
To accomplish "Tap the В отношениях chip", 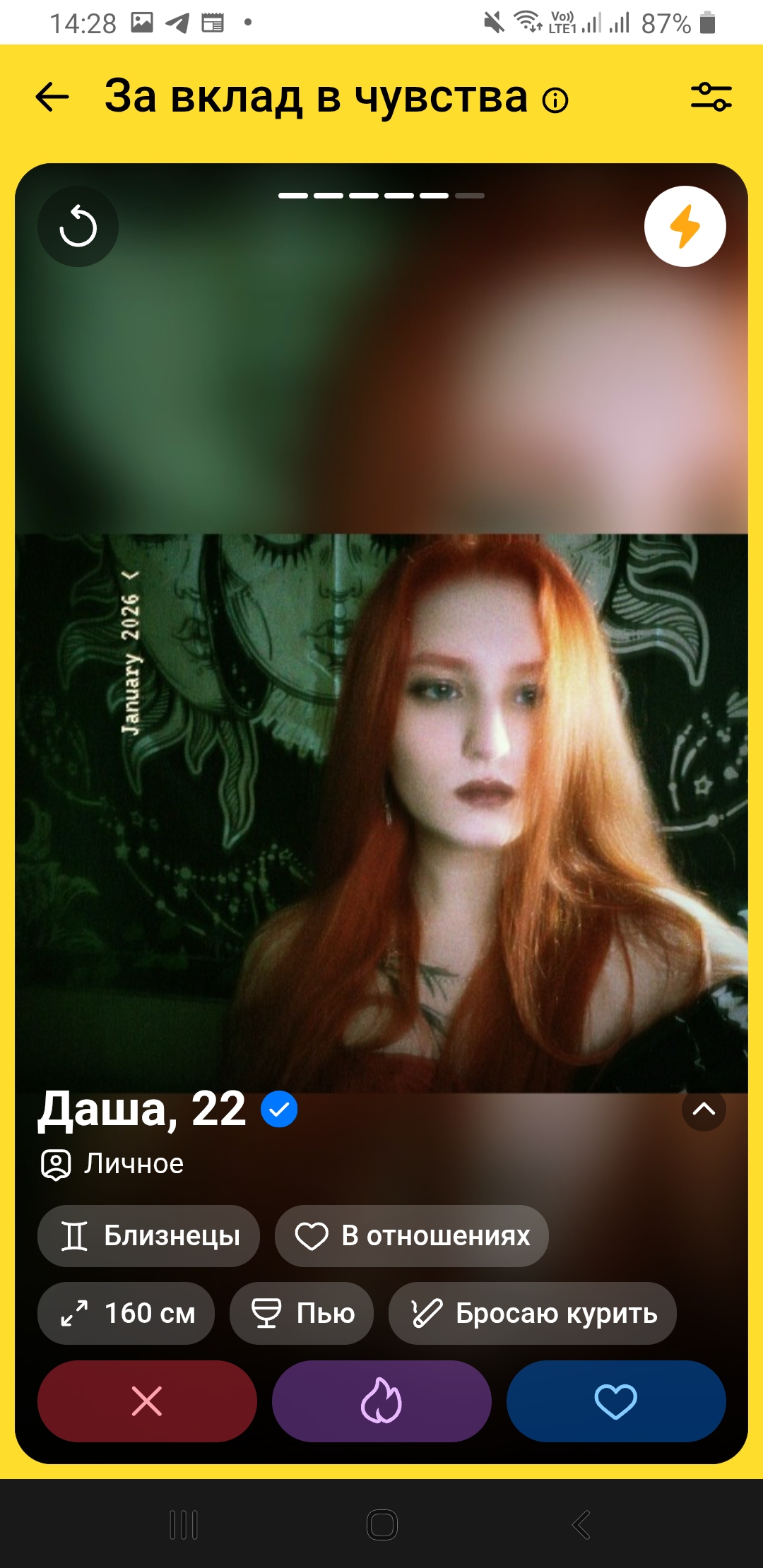I will pyautogui.click(x=412, y=1236).
